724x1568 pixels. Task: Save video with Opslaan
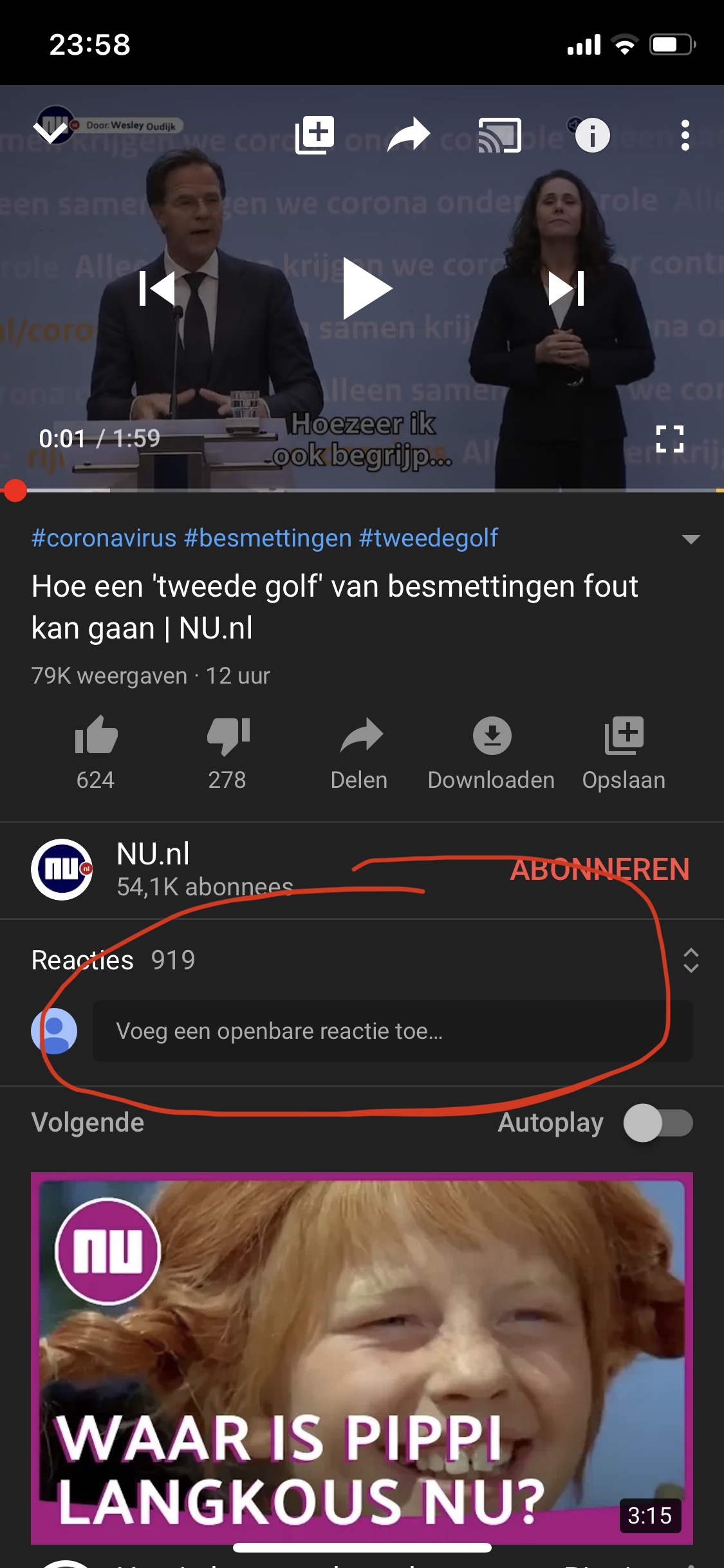point(624,752)
